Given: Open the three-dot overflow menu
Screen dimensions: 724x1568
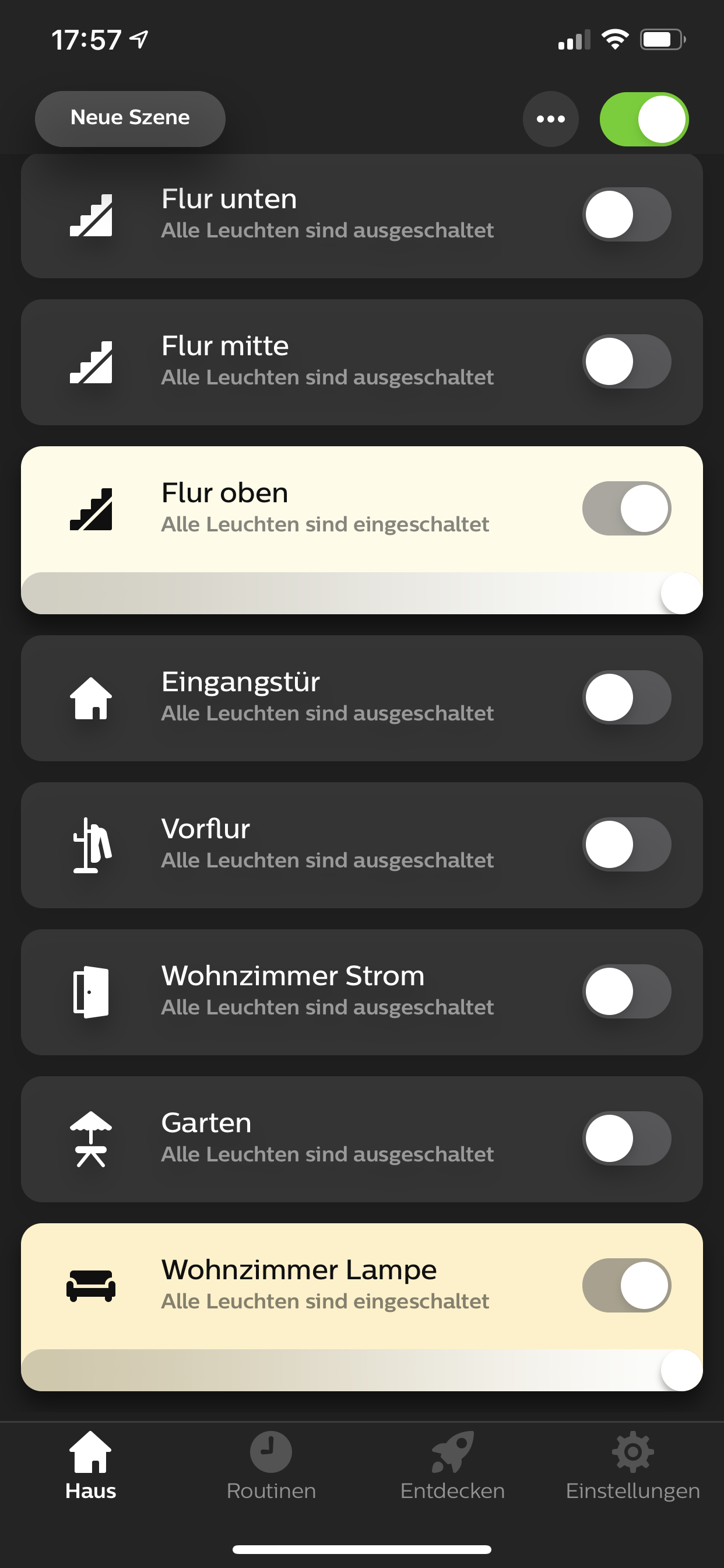Looking at the screenshot, I should point(550,118).
